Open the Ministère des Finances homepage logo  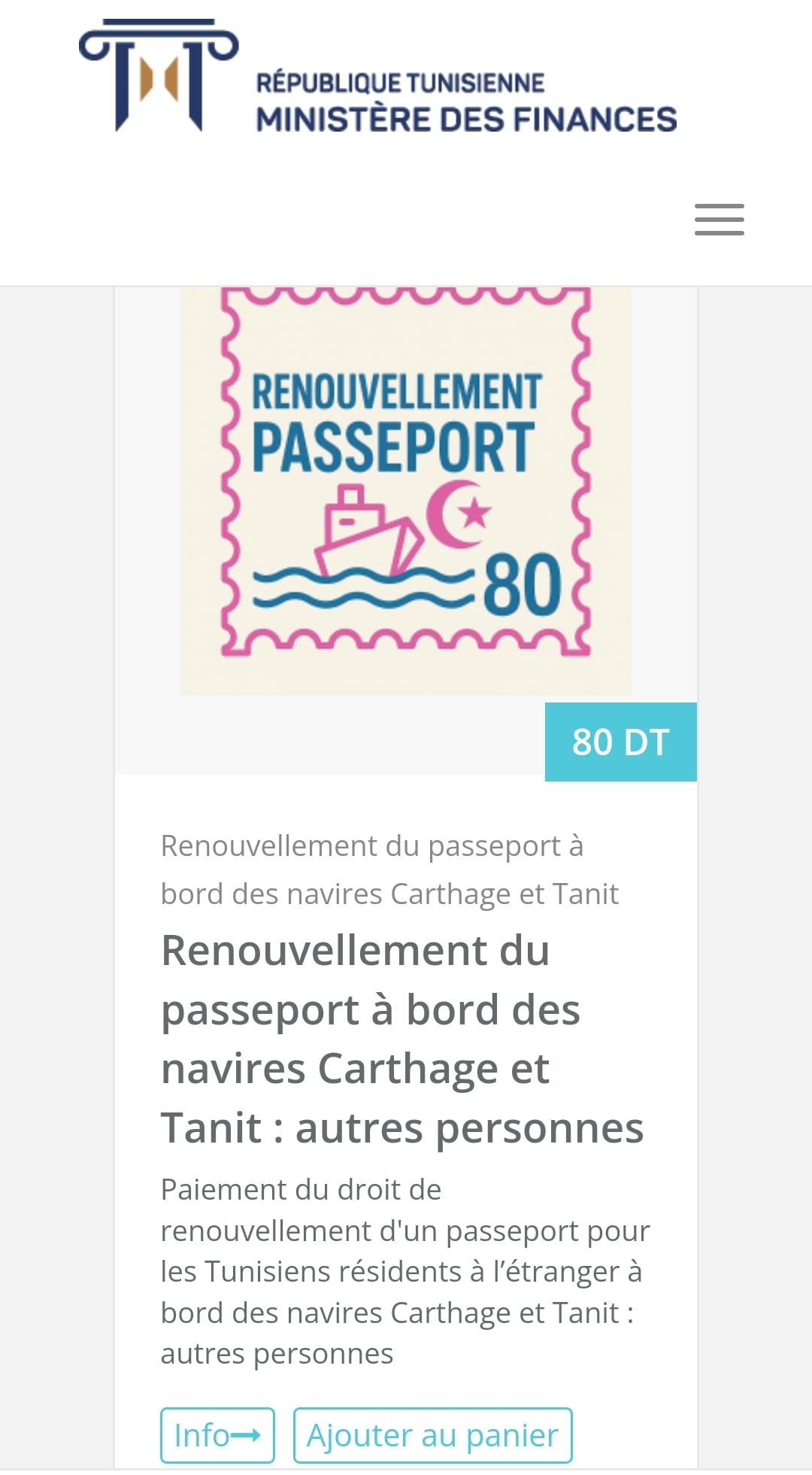coord(377,78)
